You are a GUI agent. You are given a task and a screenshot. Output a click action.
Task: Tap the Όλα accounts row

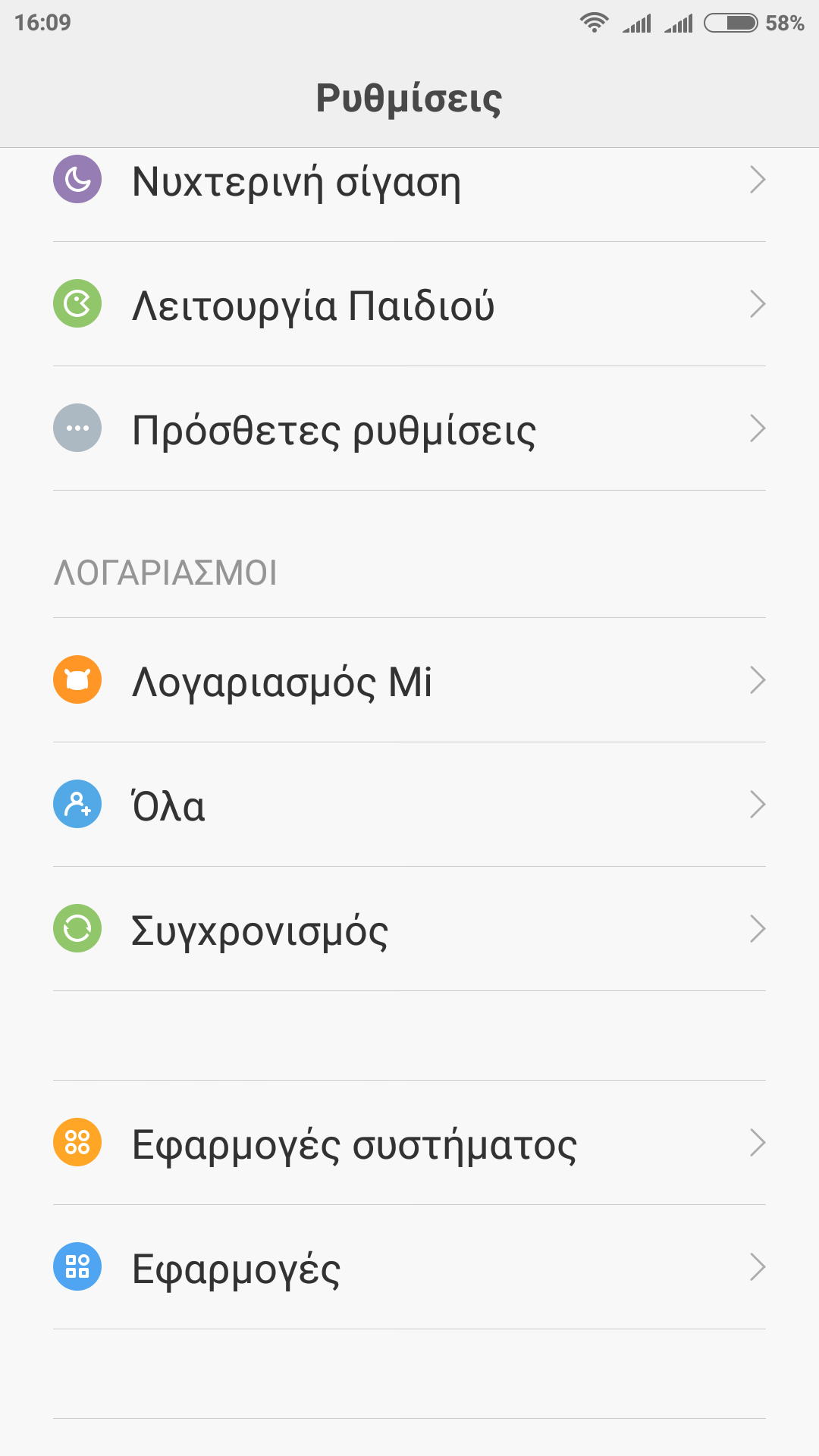(x=409, y=805)
